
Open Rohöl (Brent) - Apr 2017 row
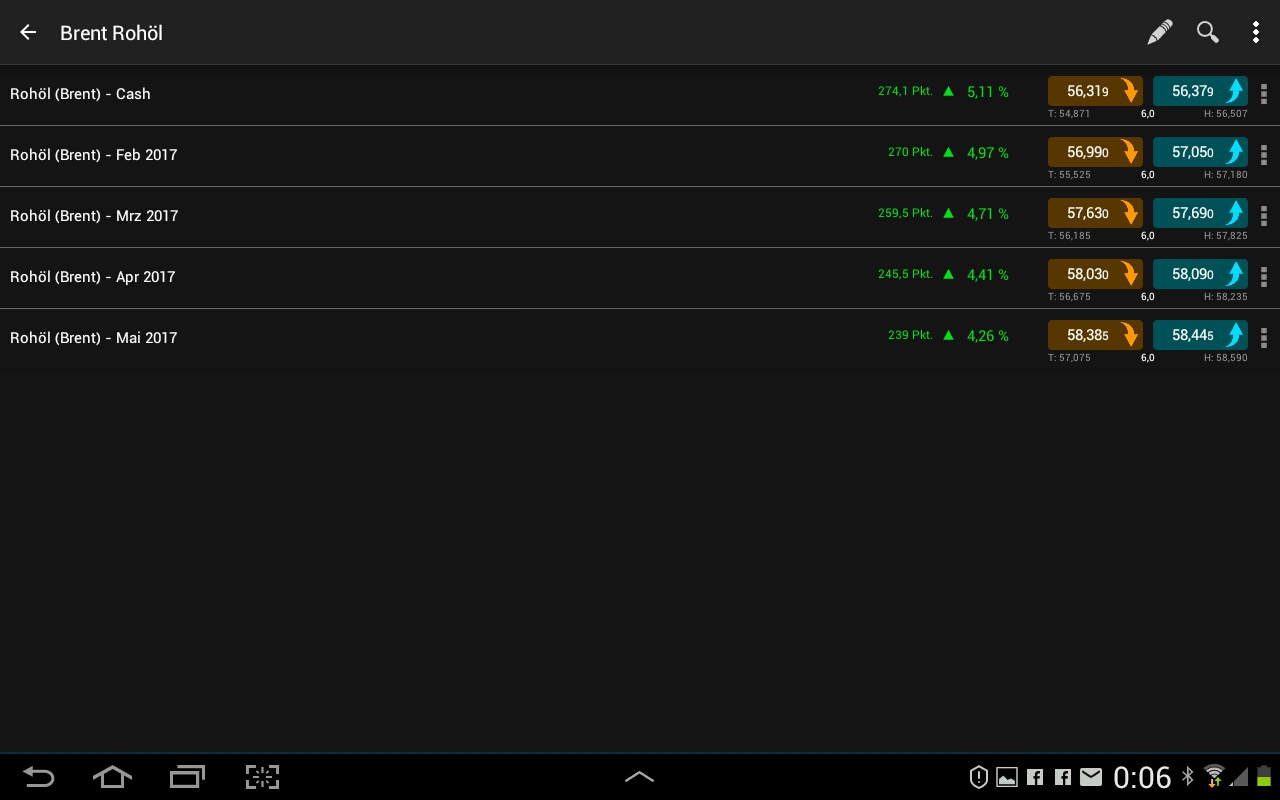[x=93, y=277]
